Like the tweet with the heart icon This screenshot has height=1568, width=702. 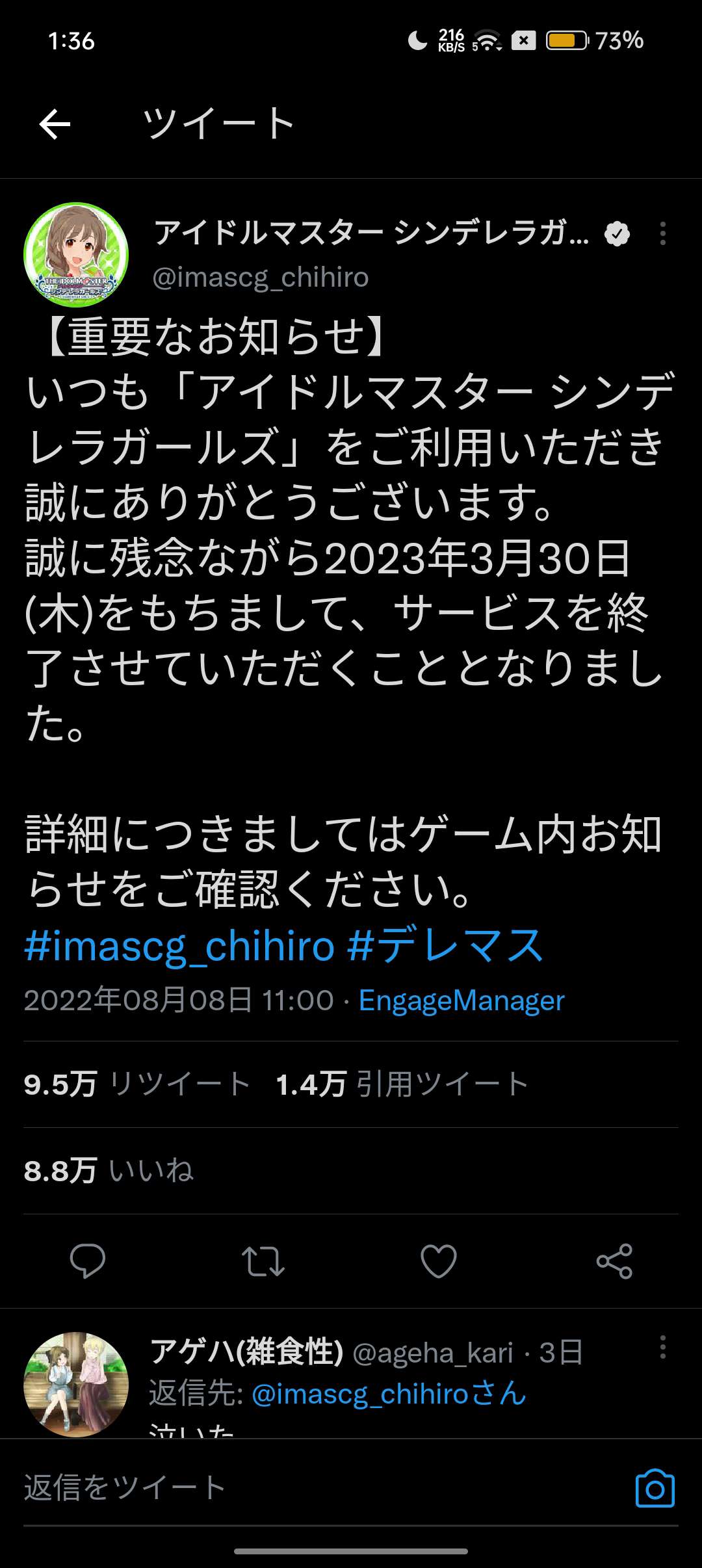click(x=439, y=1261)
